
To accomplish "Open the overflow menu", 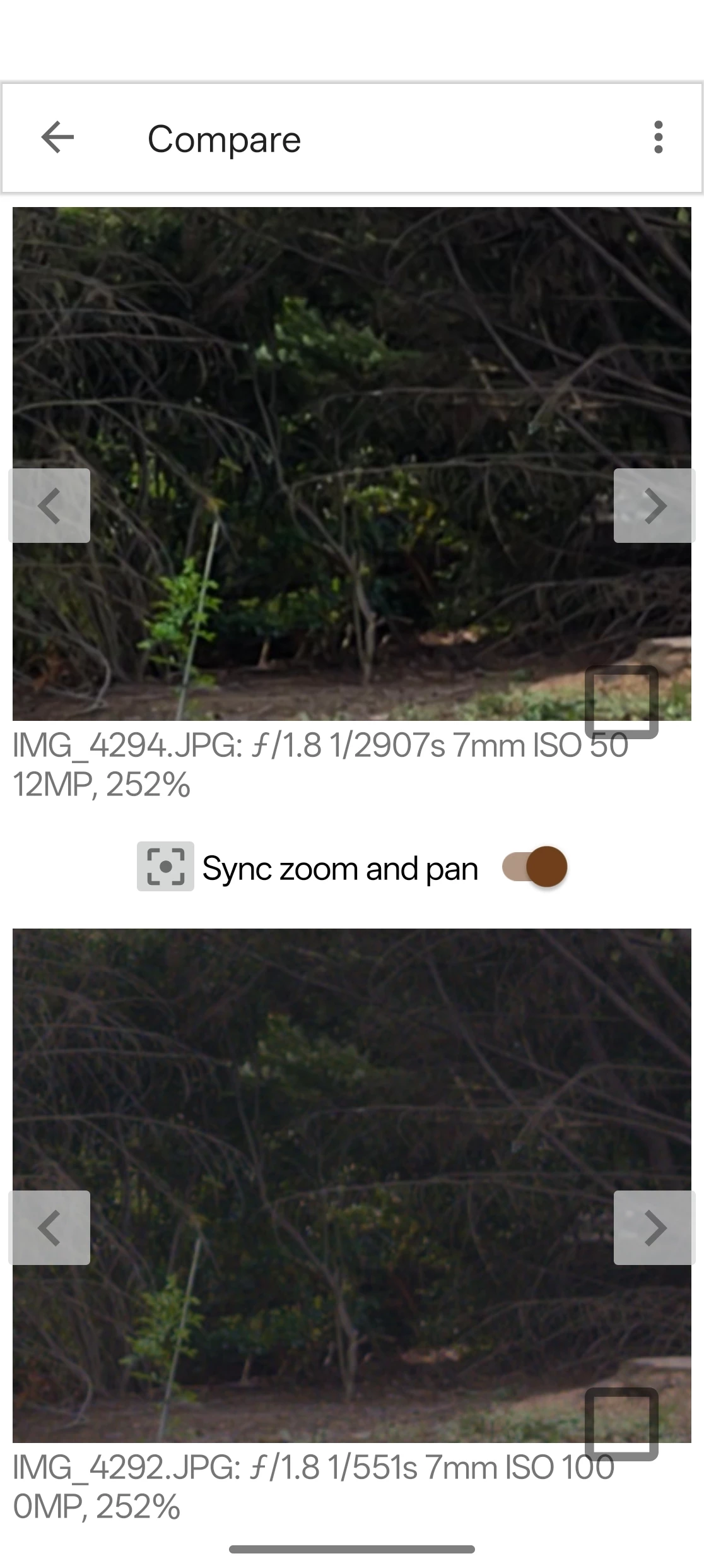I will tap(658, 138).
